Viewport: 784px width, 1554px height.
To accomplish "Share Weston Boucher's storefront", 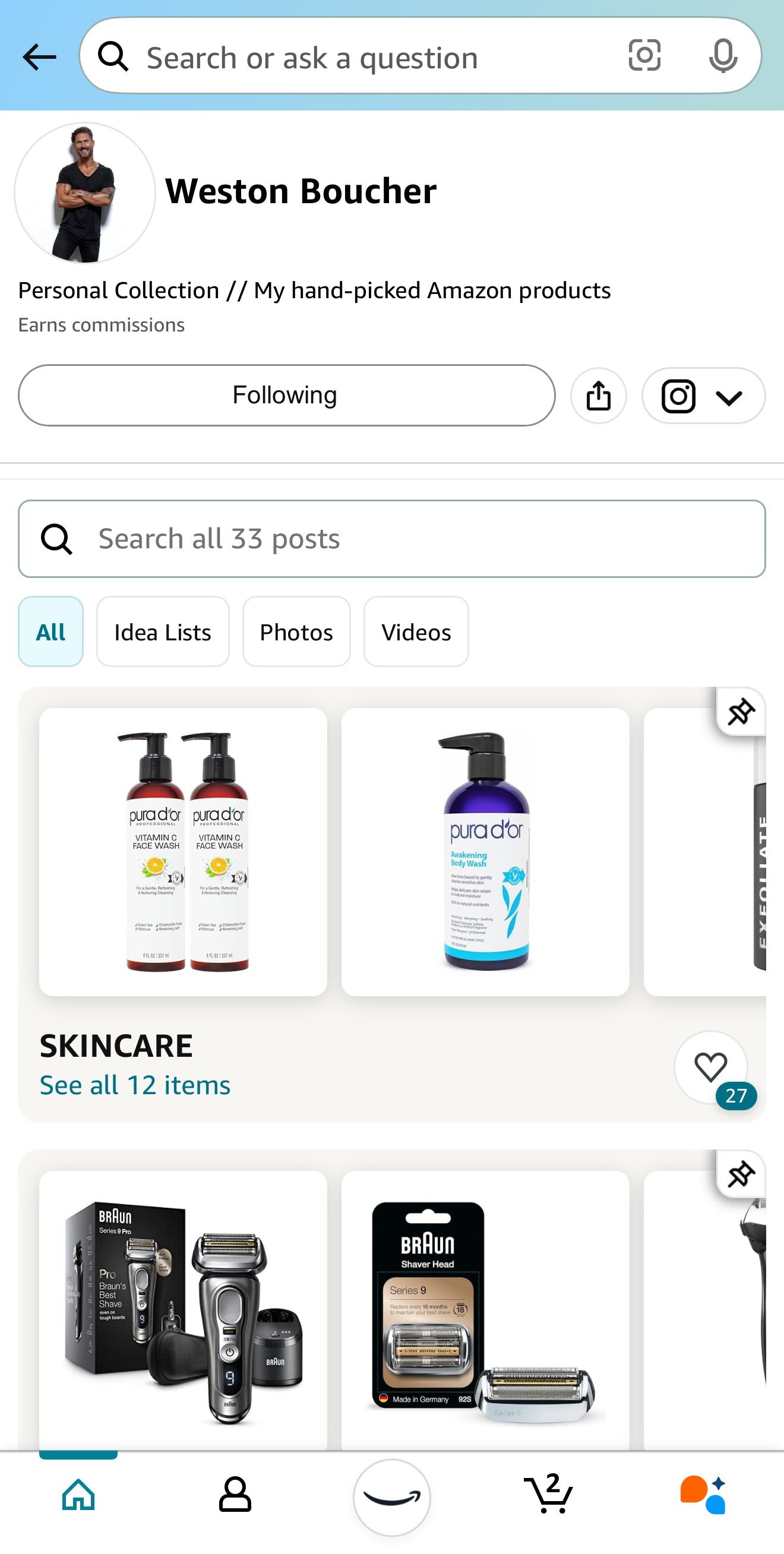I will 598,396.
